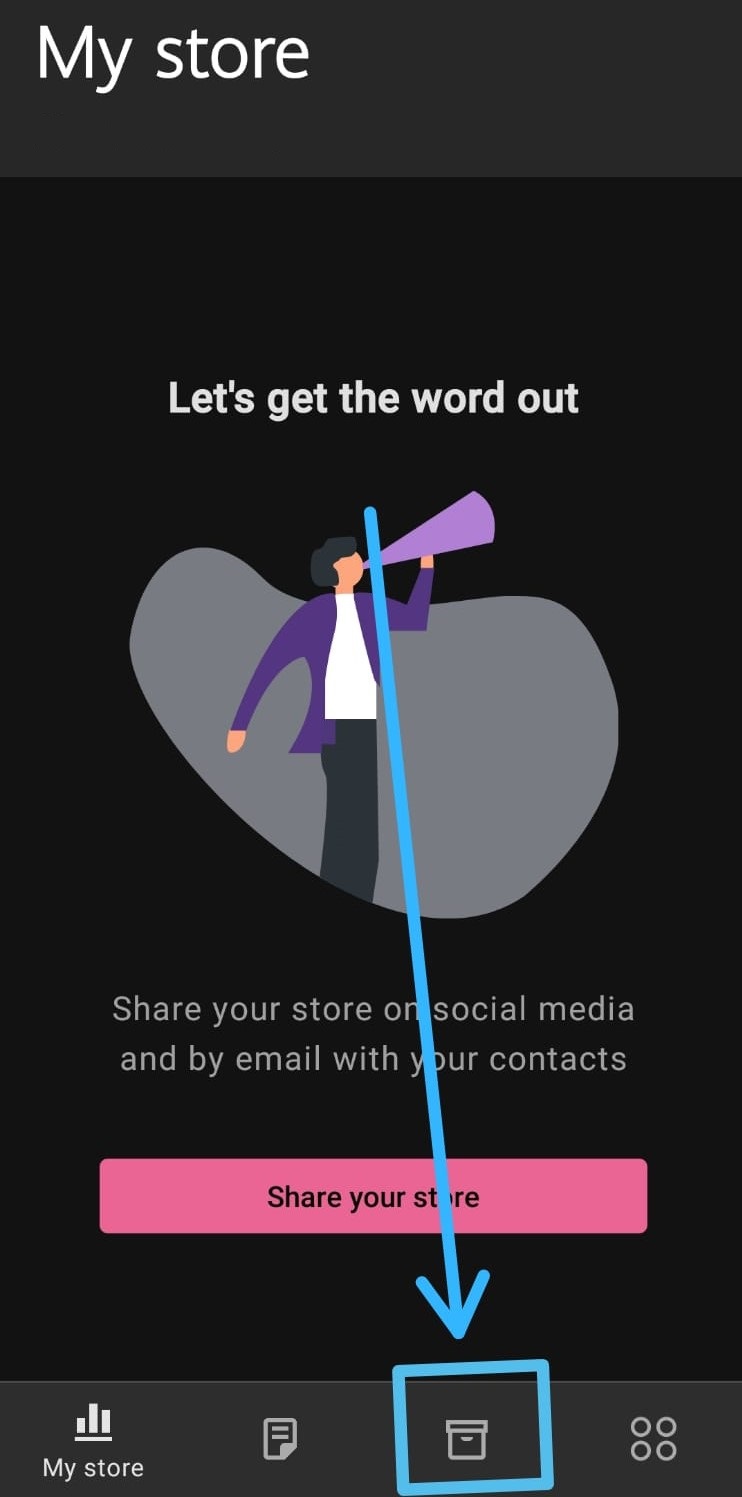The height and width of the screenshot is (1497, 742).
Task: Tap the Share your store button
Action: pos(373,1196)
